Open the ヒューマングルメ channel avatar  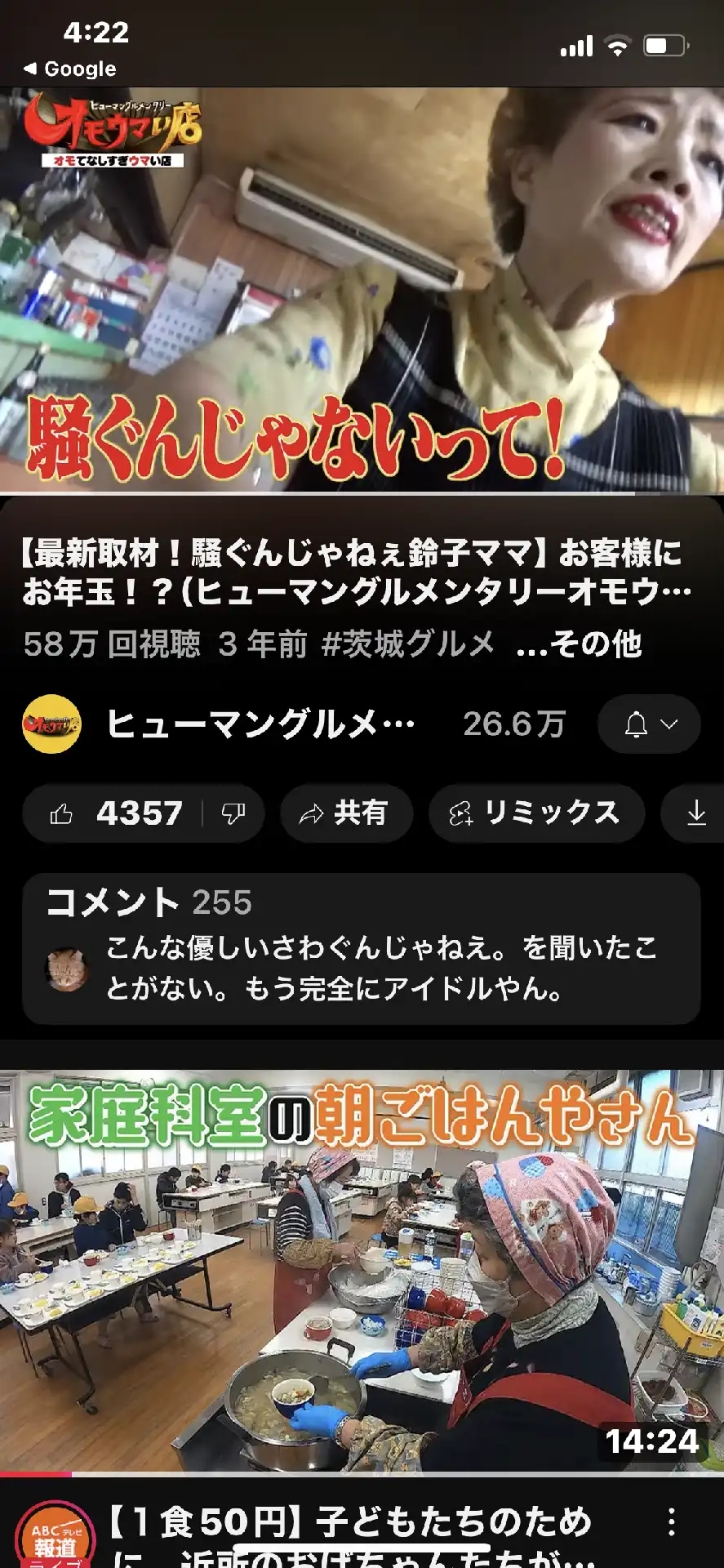coord(51,724)
